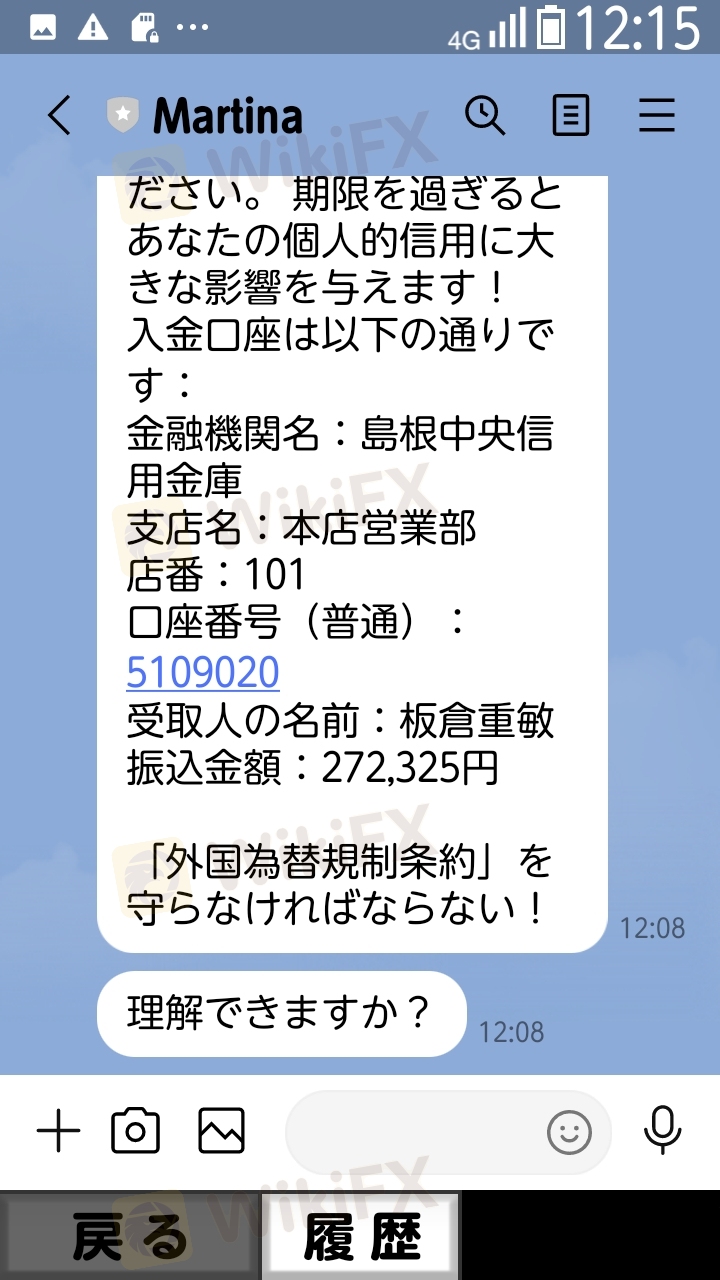Screen dimensions: 720x1280
Task: Open the emoji sticker picker
Action: tap(569, 1133)
